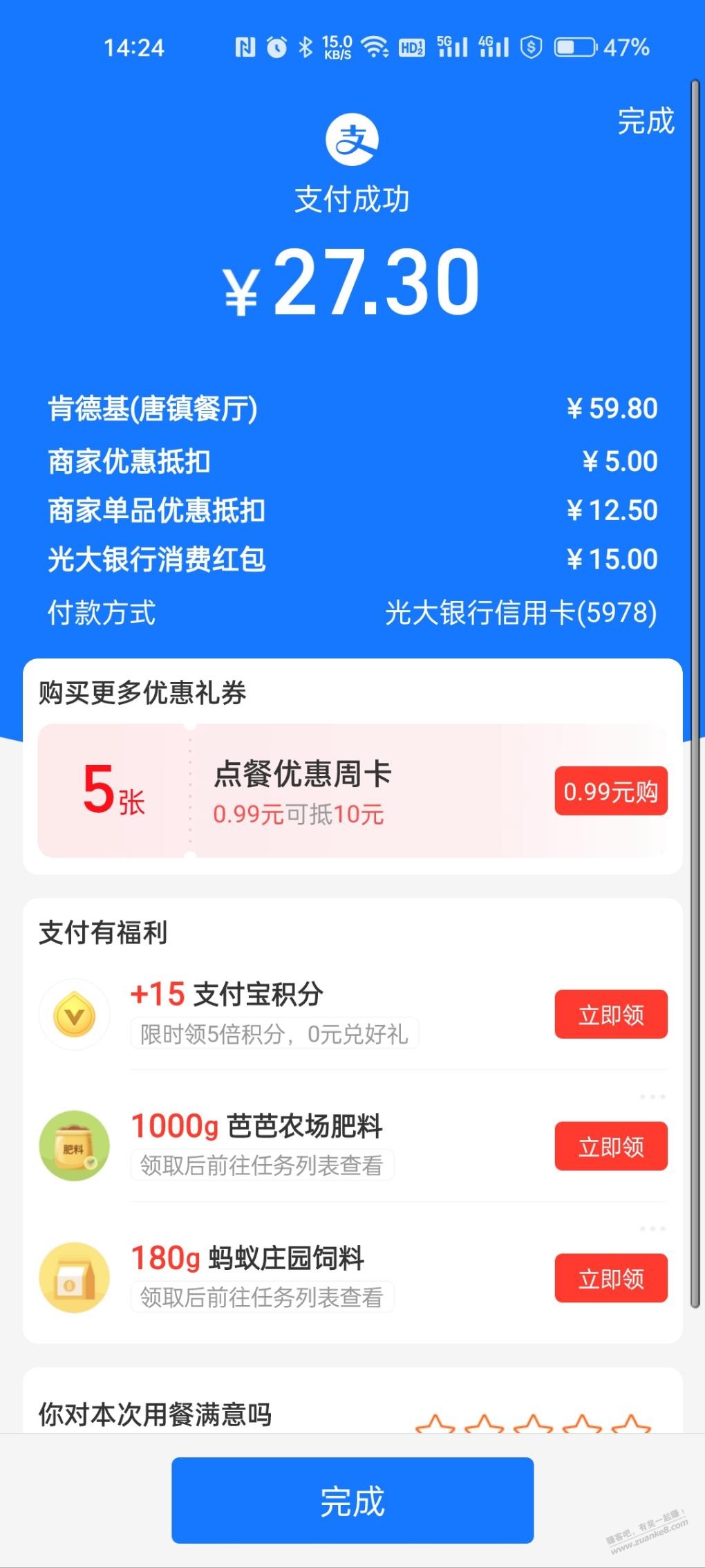Tap 完成 in the top right corner
This screenshot has width=705, height=1568.
pos(645,121)
